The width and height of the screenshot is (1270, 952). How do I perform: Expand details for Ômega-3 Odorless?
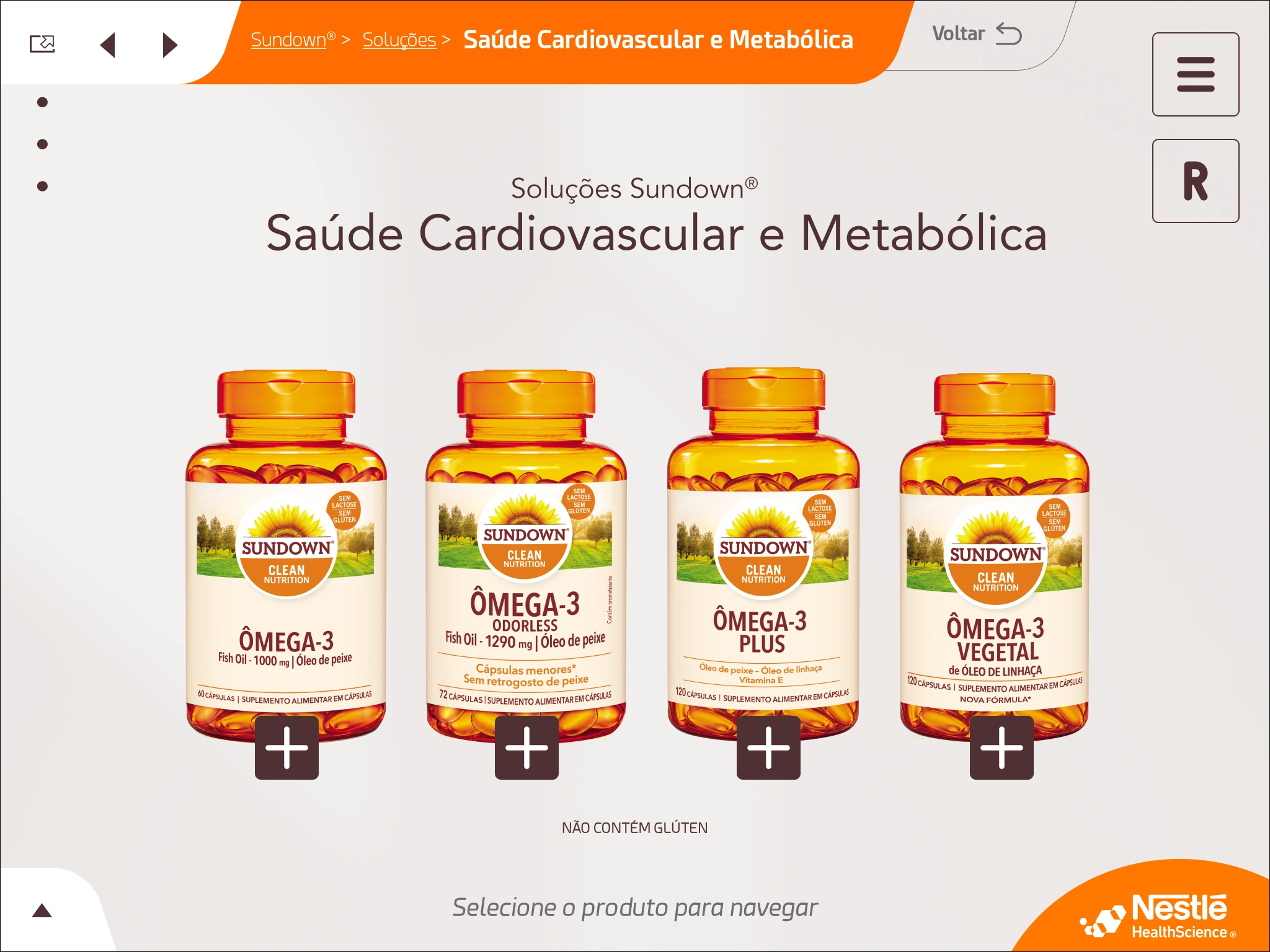point(526,747)
